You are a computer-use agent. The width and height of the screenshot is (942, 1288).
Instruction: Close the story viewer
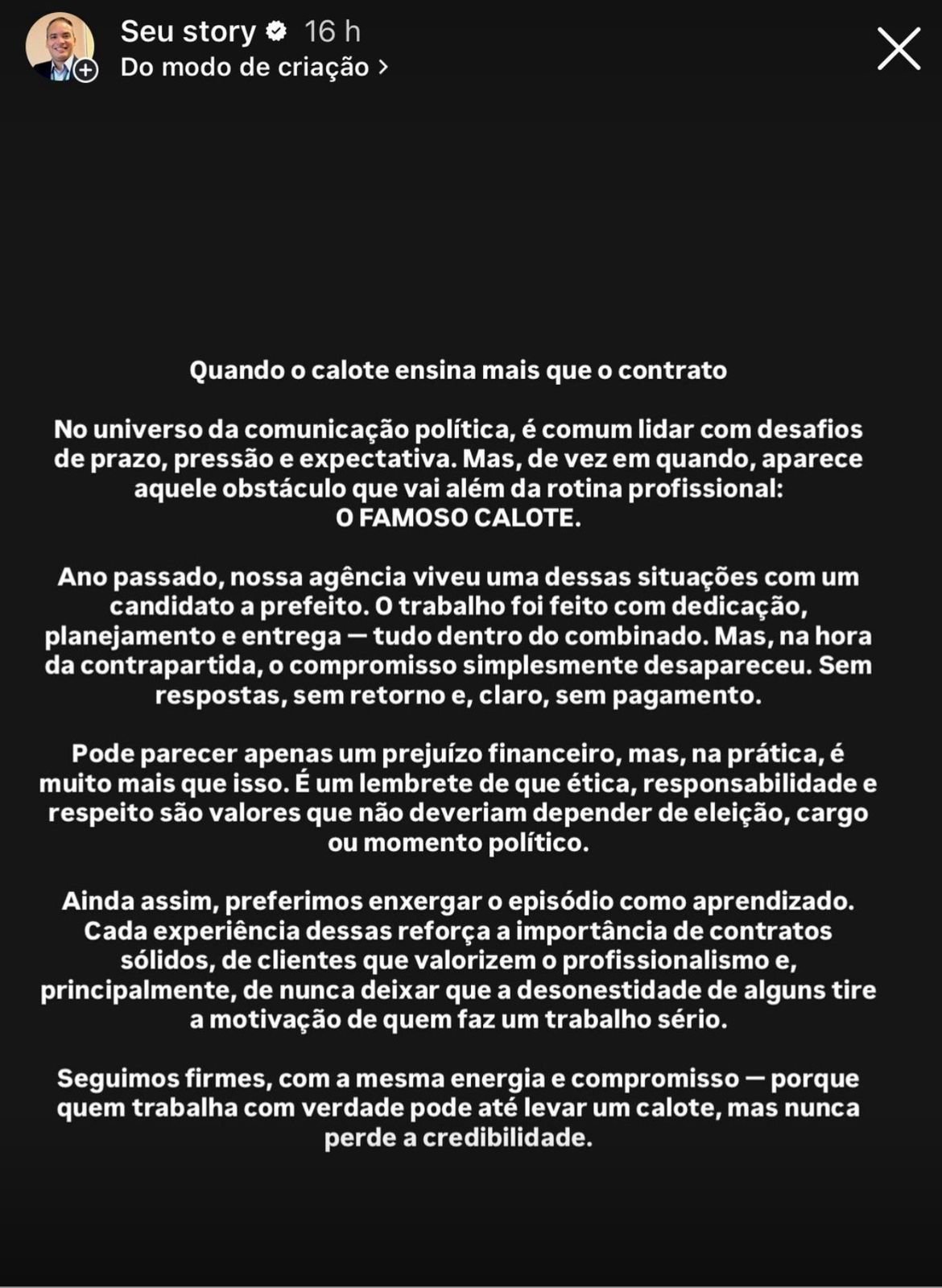pos(898,49)
